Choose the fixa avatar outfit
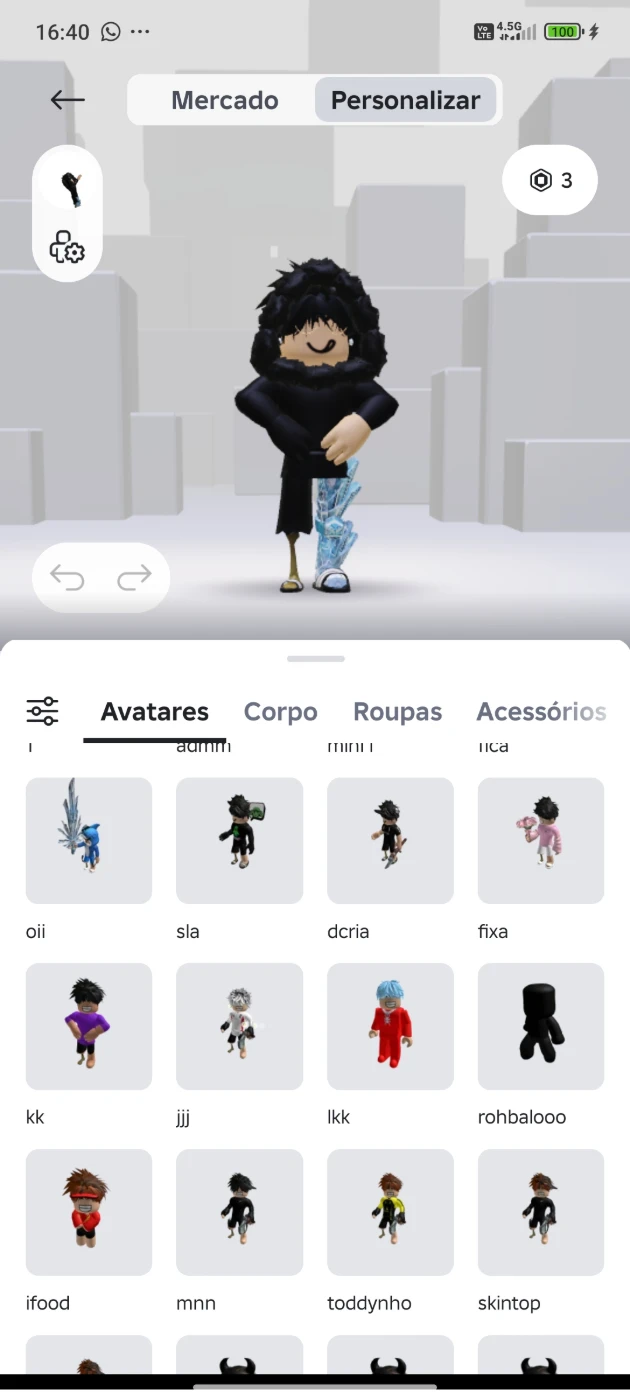Image resolution: width=630 pixels, height=1400 pixels. tap(541, 840)
